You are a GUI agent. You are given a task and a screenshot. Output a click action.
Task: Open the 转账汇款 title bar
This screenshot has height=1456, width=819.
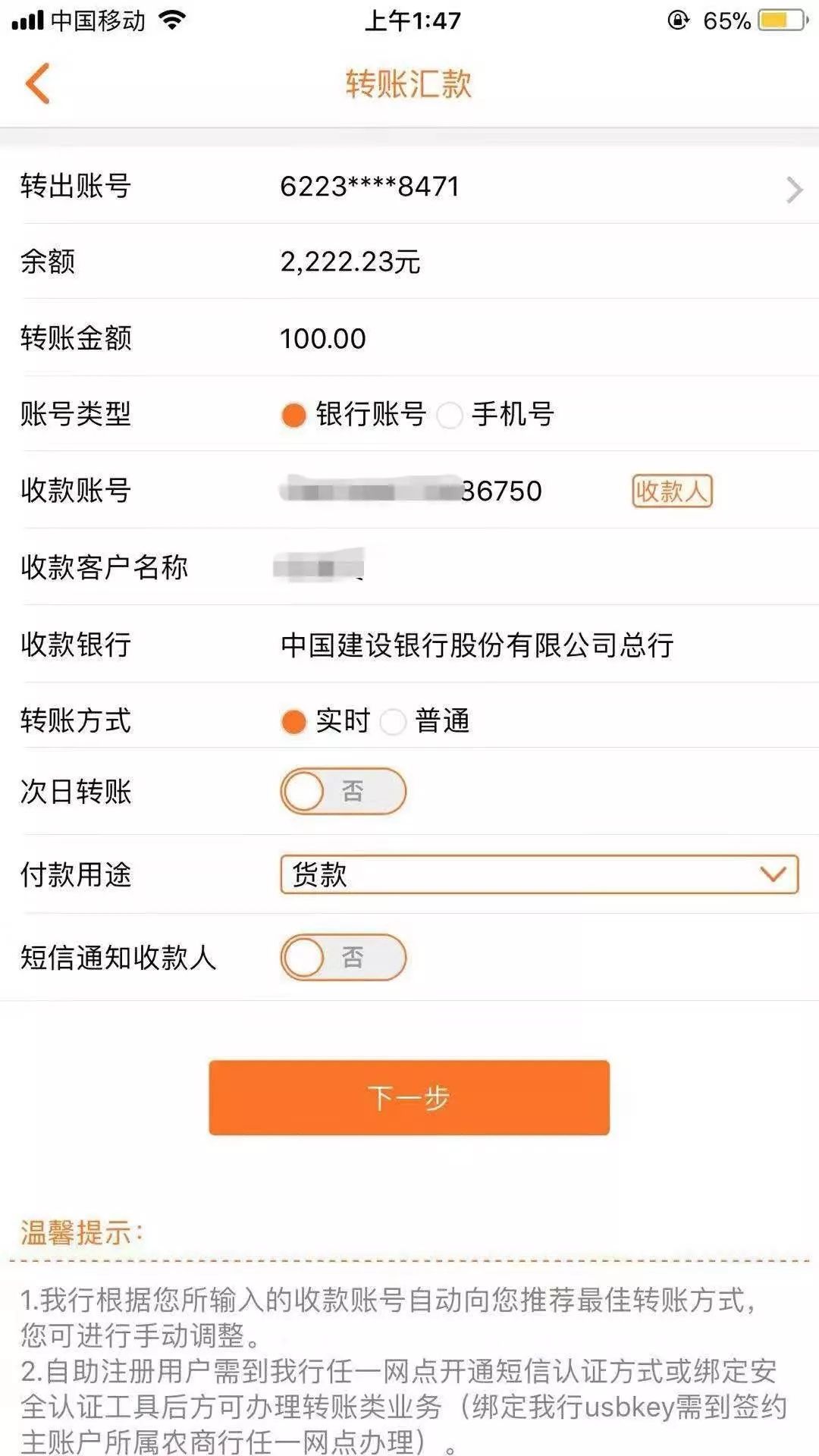(409, 82)
